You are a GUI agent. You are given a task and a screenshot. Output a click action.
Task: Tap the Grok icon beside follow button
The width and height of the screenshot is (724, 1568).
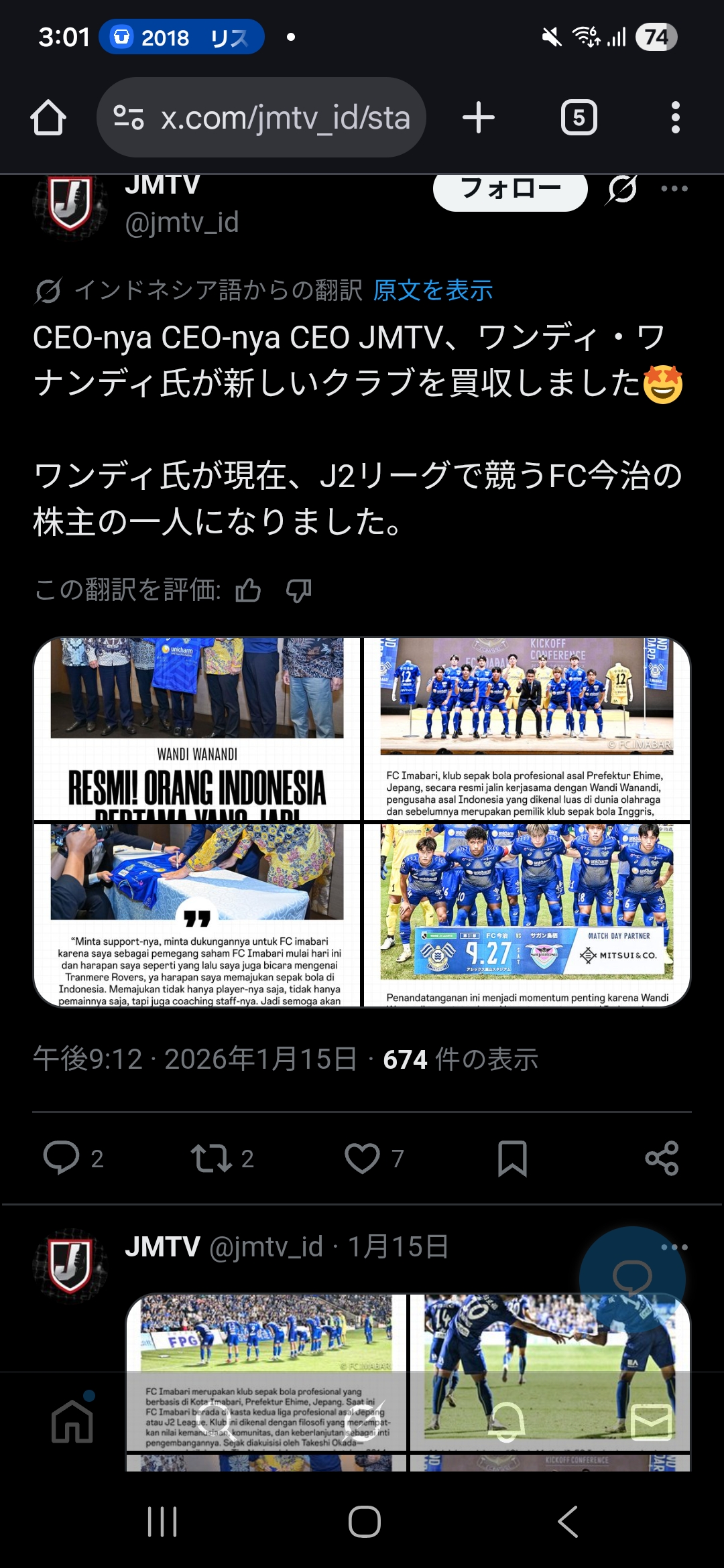click(621, 190)
